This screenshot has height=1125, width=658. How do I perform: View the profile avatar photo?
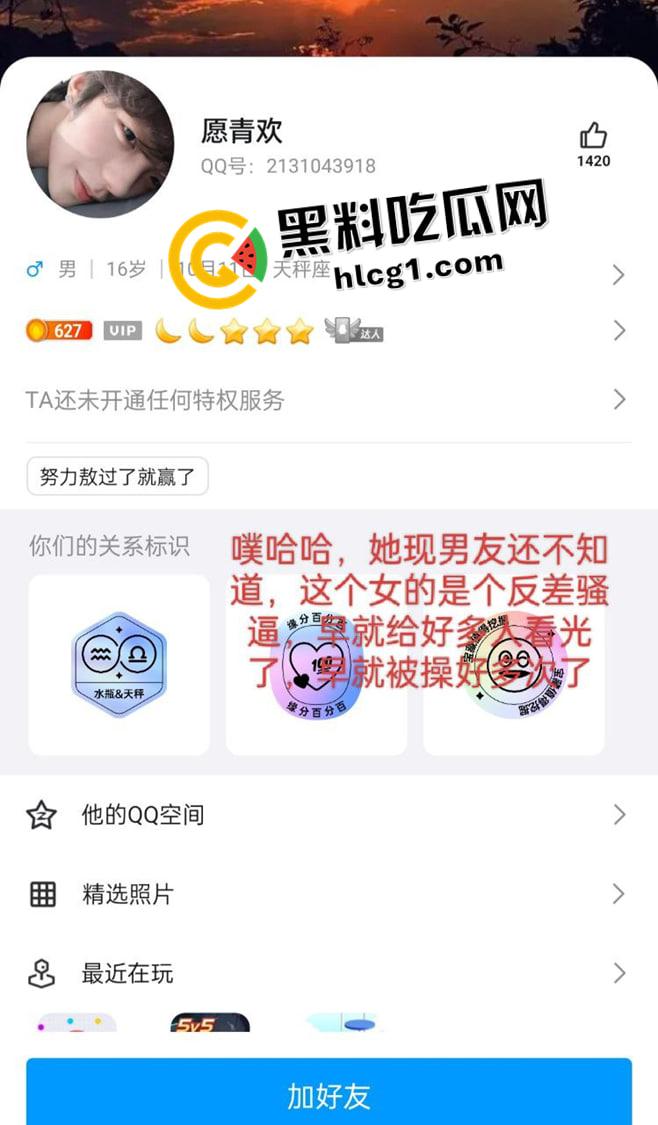click(x=100, y=143)
